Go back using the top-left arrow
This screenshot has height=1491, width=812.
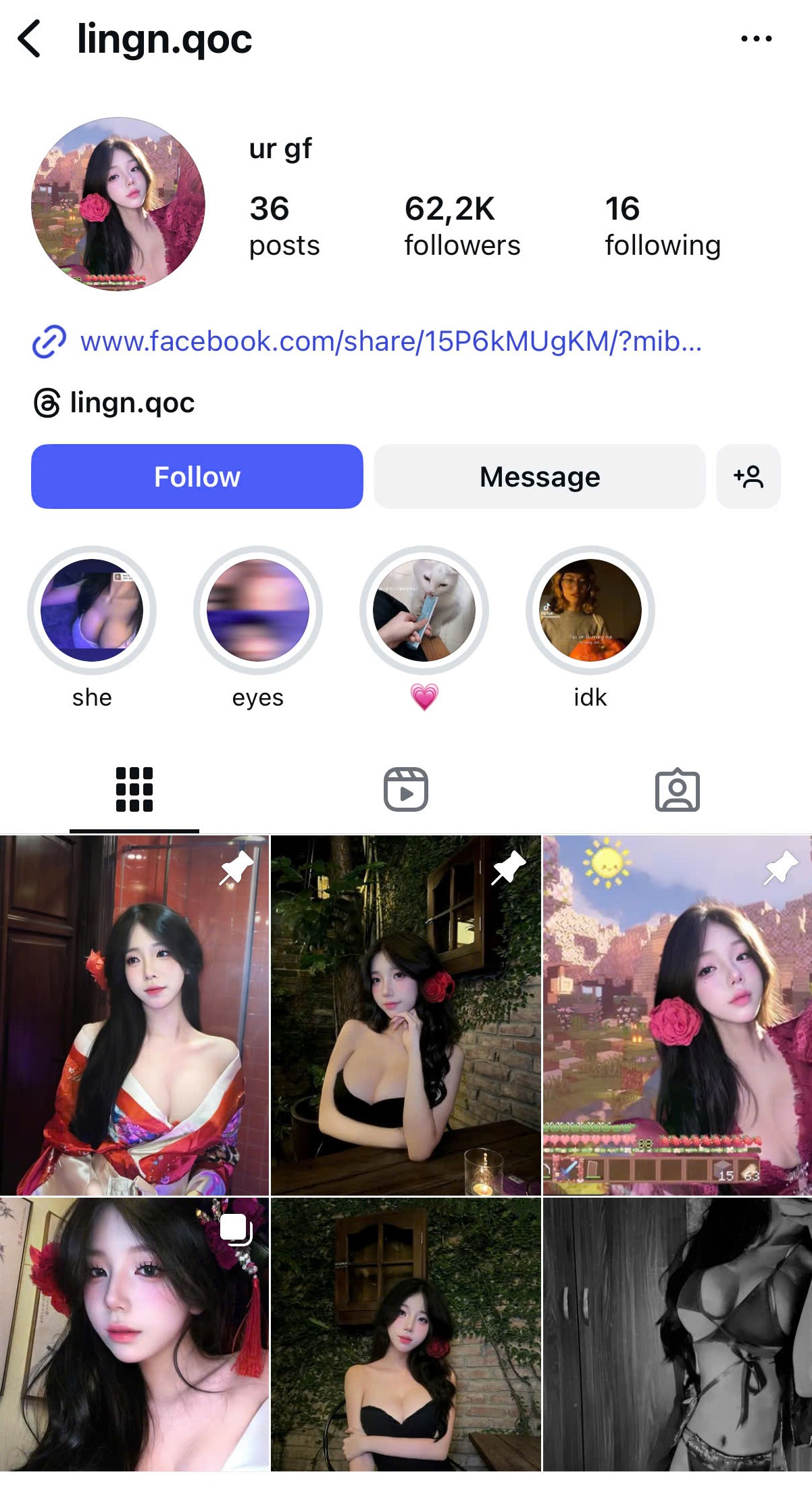30,39
